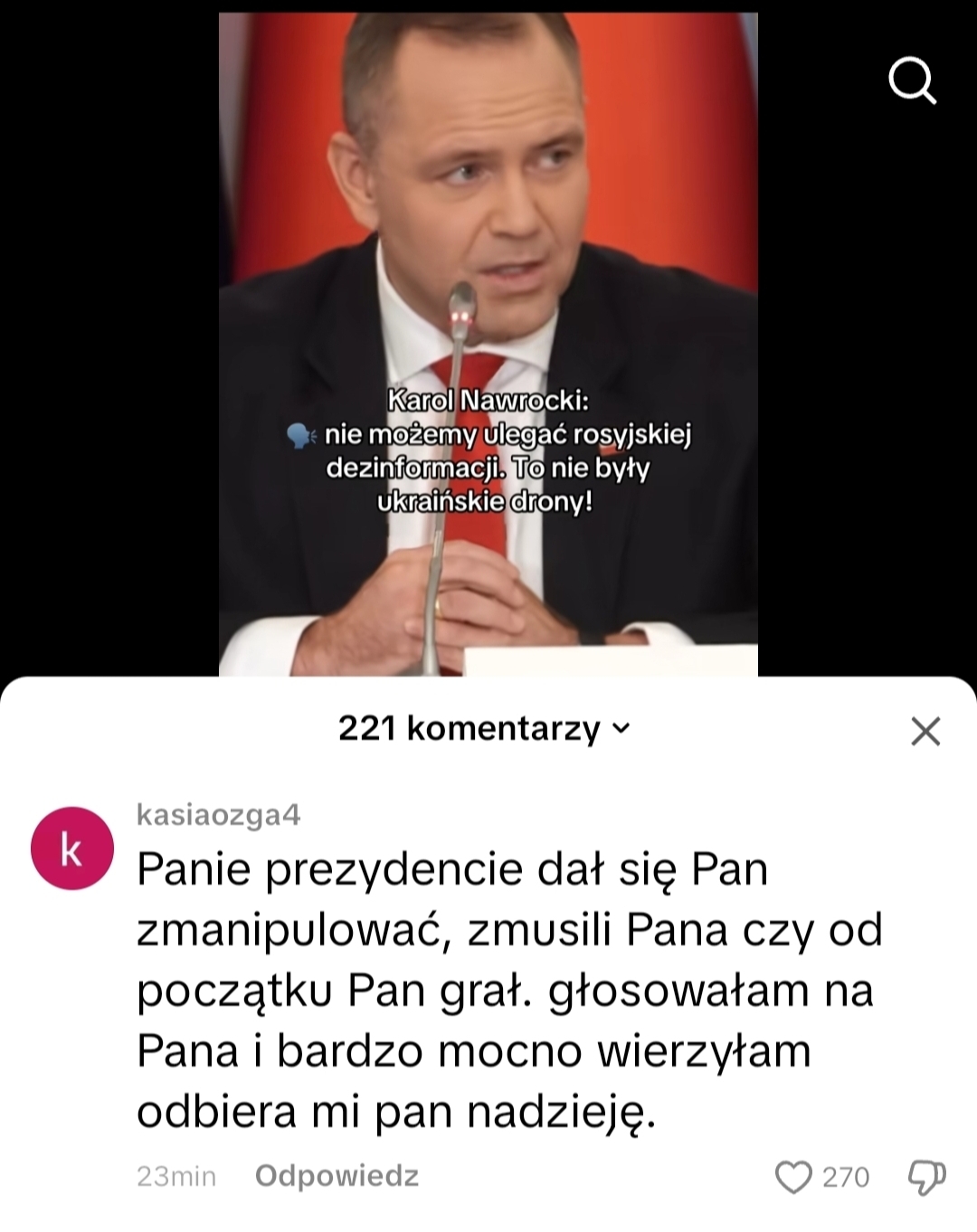
Task: Like kasiaozga4's comment
Action: tap(794, 1176)
